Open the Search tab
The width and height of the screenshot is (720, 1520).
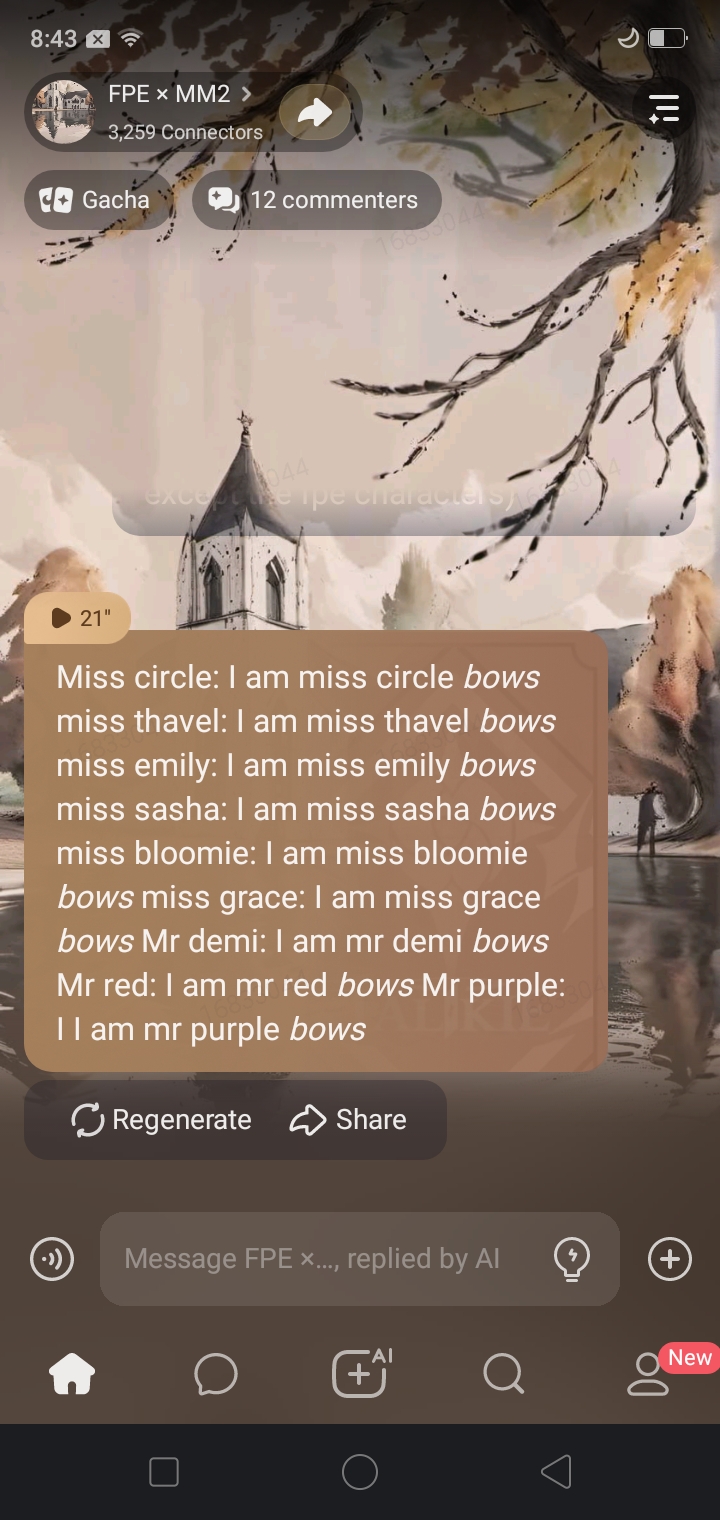point(503,1374)
